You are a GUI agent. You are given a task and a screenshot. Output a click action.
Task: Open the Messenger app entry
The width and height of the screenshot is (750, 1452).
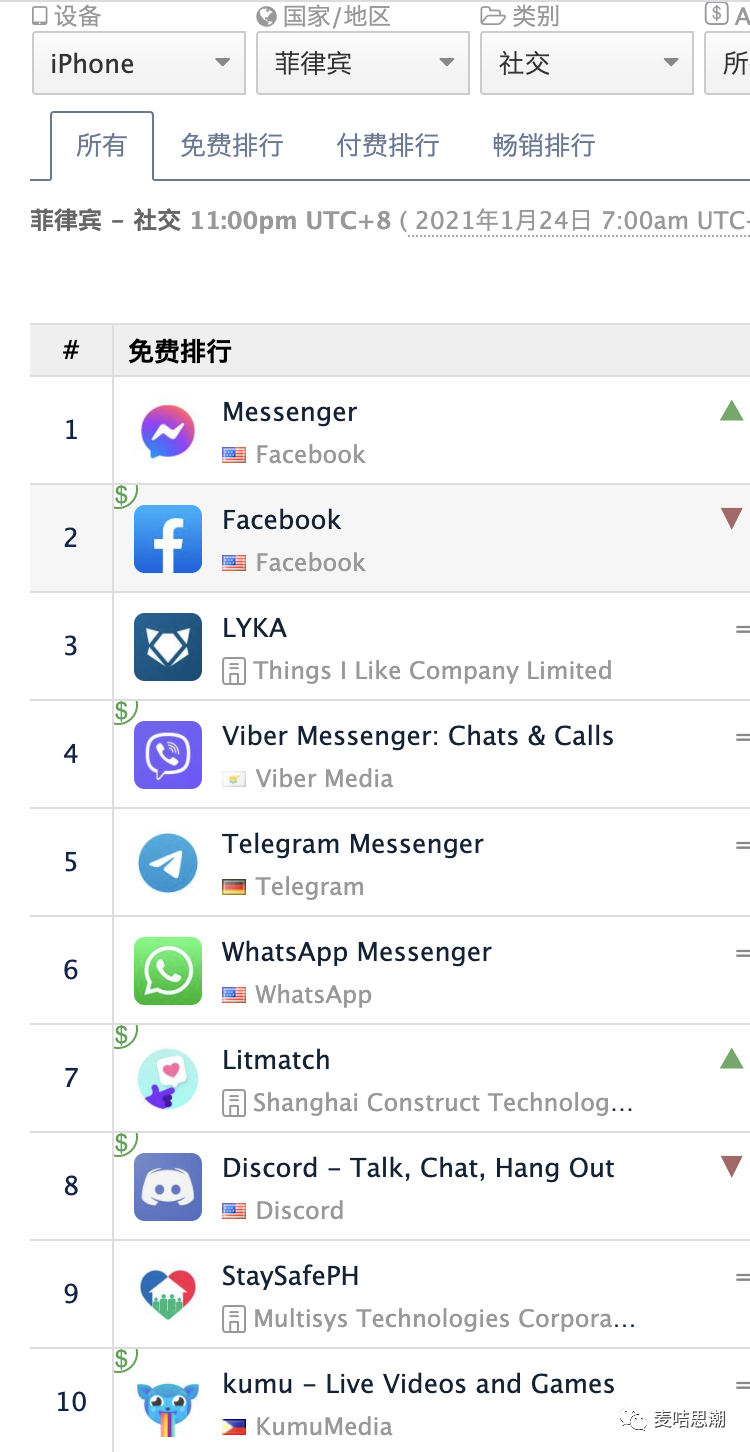(289, 412)
